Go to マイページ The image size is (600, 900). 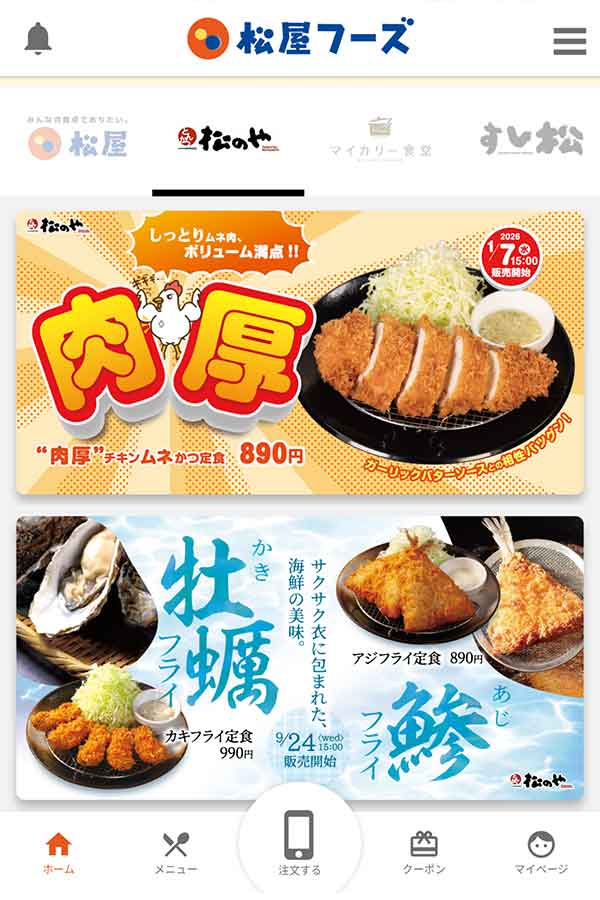click(541, 853)
